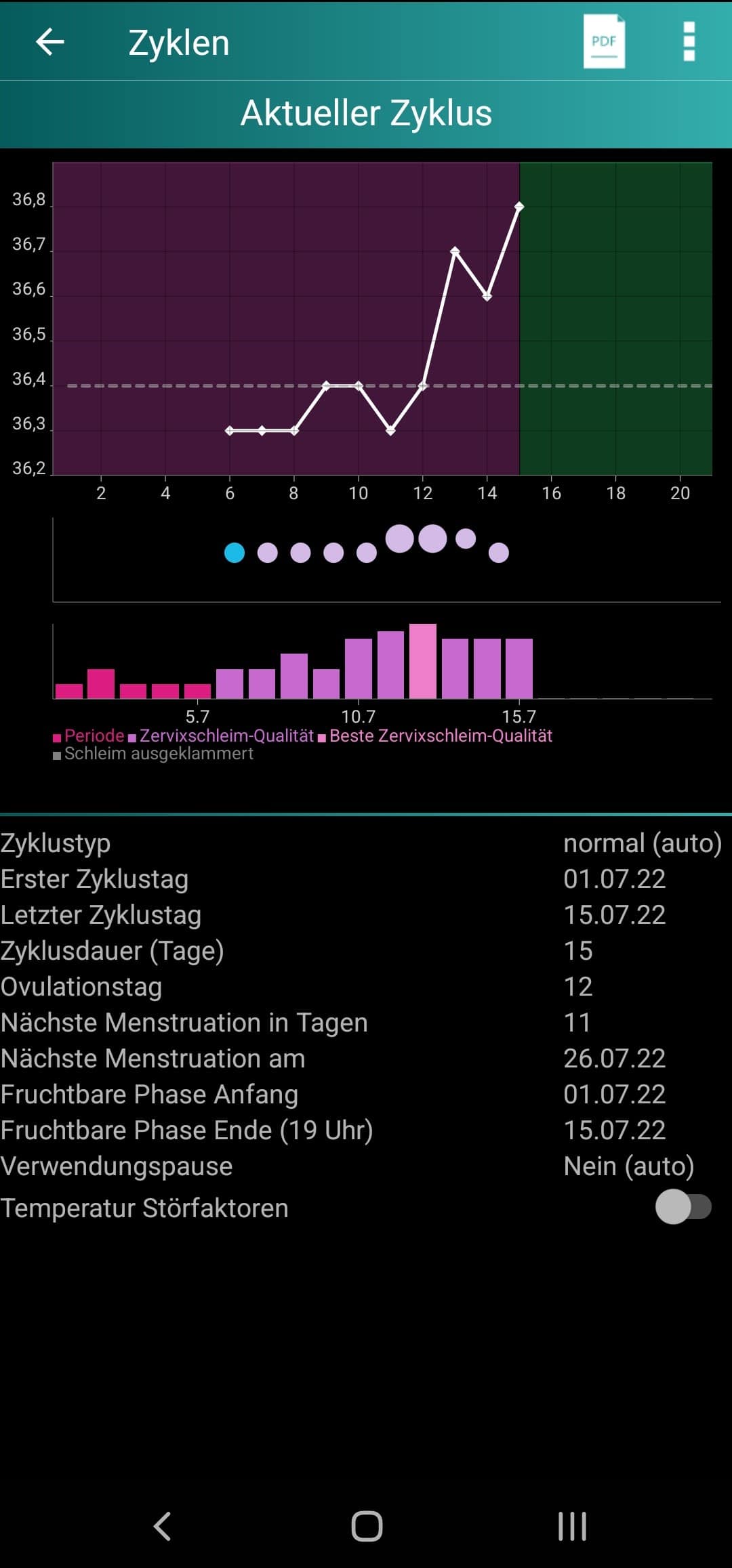Toggle the Temperatur Störfaktoren switch
Screen dimensions: 732x1568
coord(683,1206)
